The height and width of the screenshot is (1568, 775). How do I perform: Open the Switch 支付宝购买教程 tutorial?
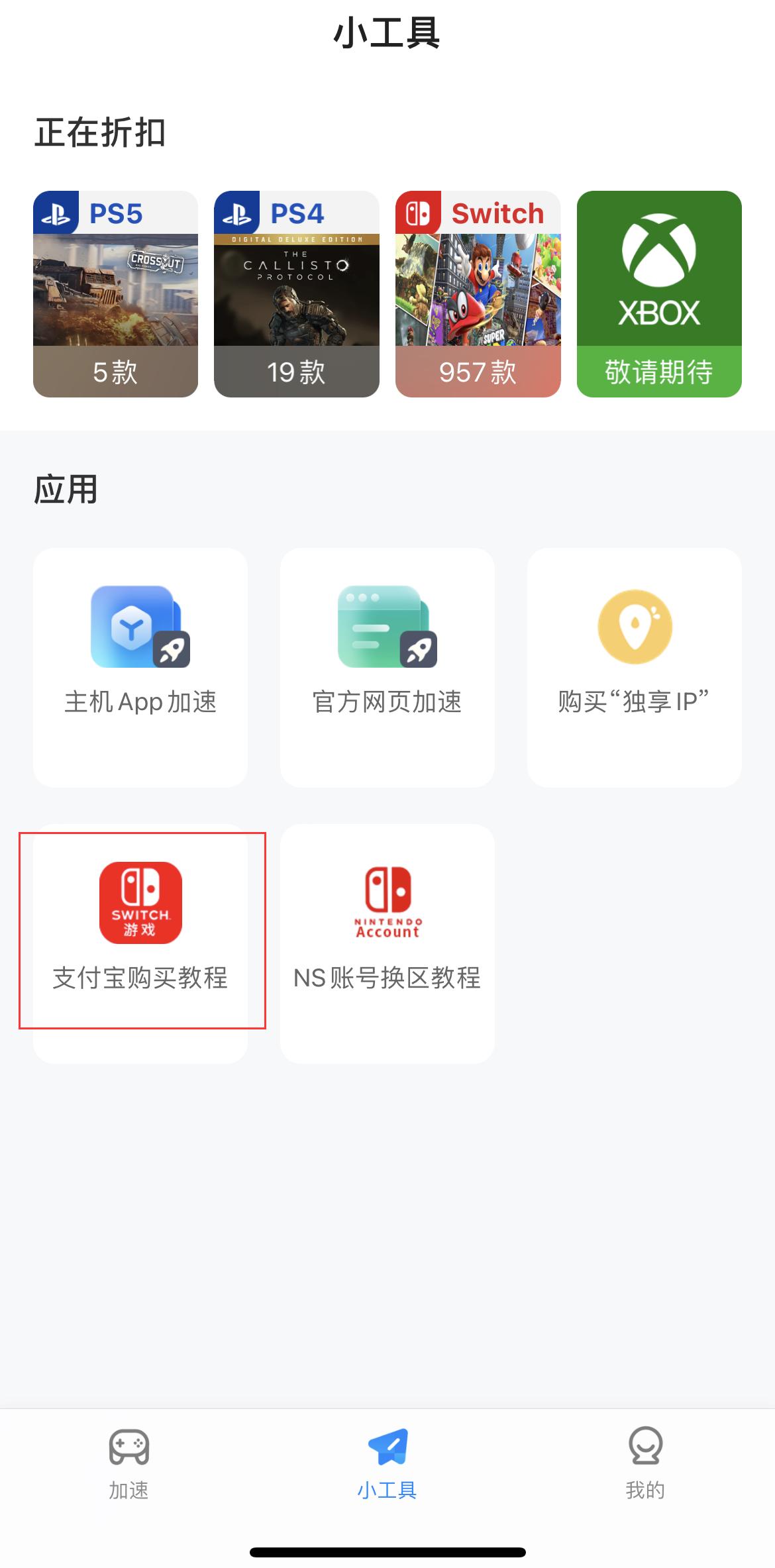coord(140,941)
